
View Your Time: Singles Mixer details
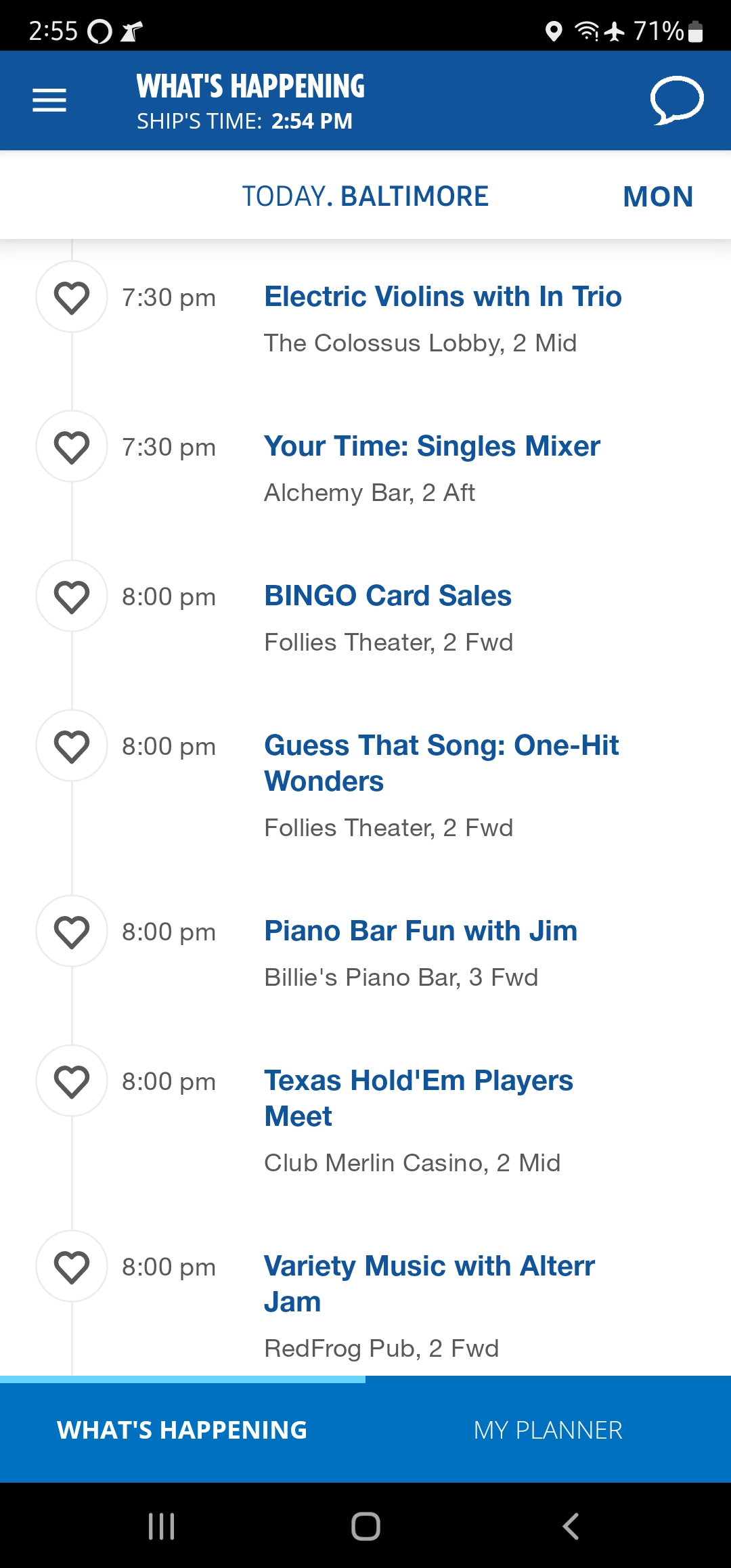[x=432, y=446]
